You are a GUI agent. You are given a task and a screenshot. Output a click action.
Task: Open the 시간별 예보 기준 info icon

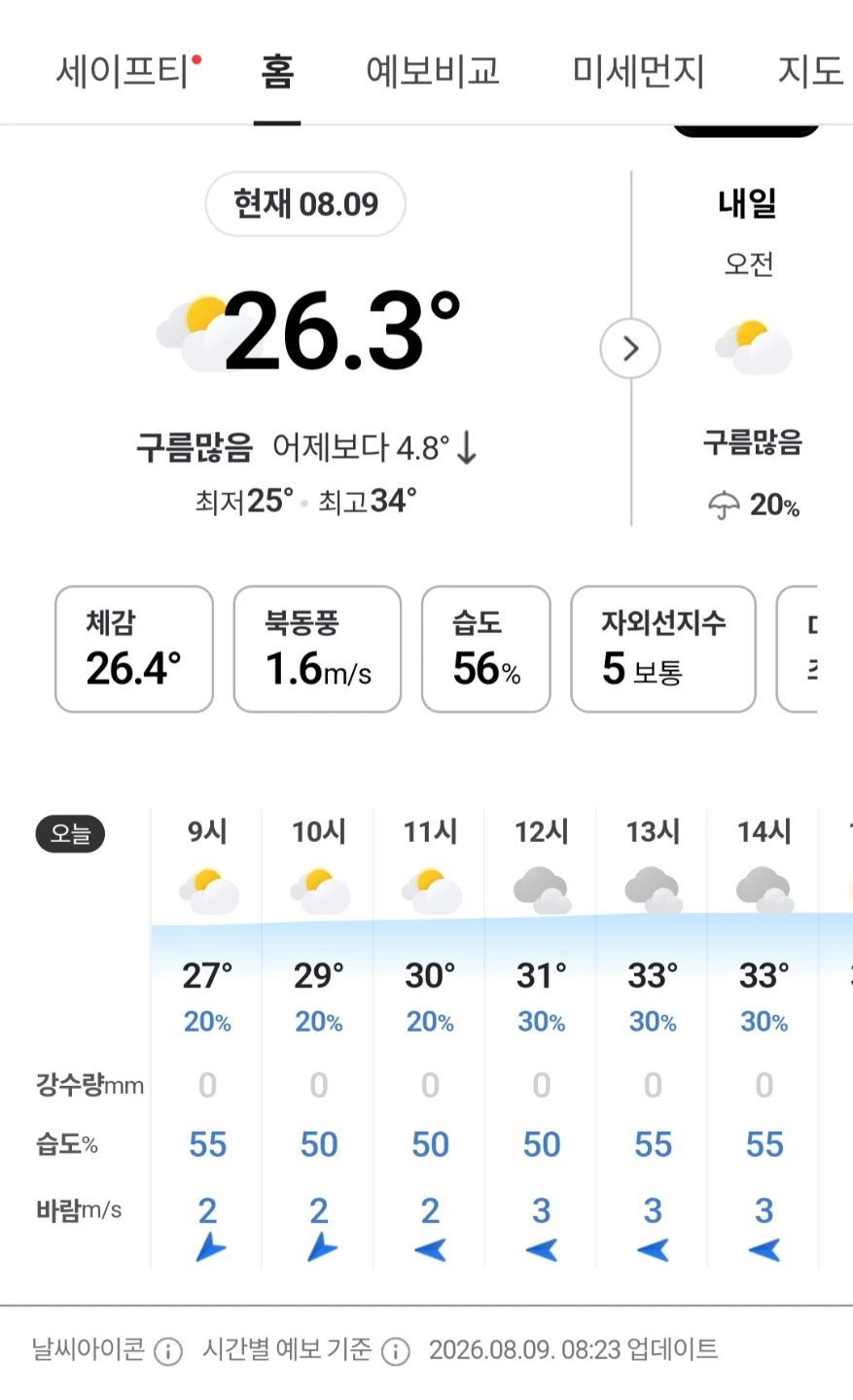pyautogui.click(x=395, y=1351)
